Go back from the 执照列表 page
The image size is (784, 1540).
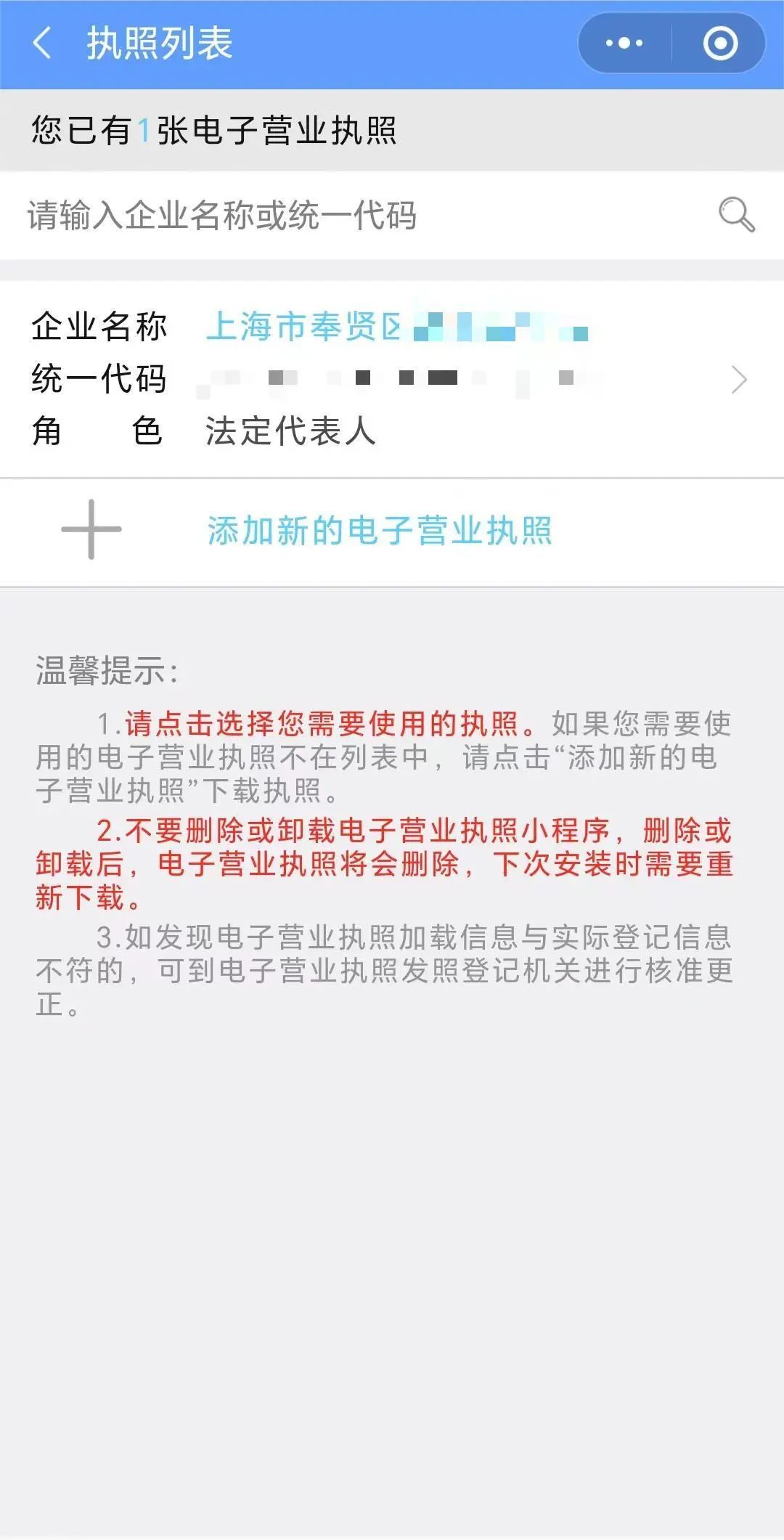coord(43,43)
